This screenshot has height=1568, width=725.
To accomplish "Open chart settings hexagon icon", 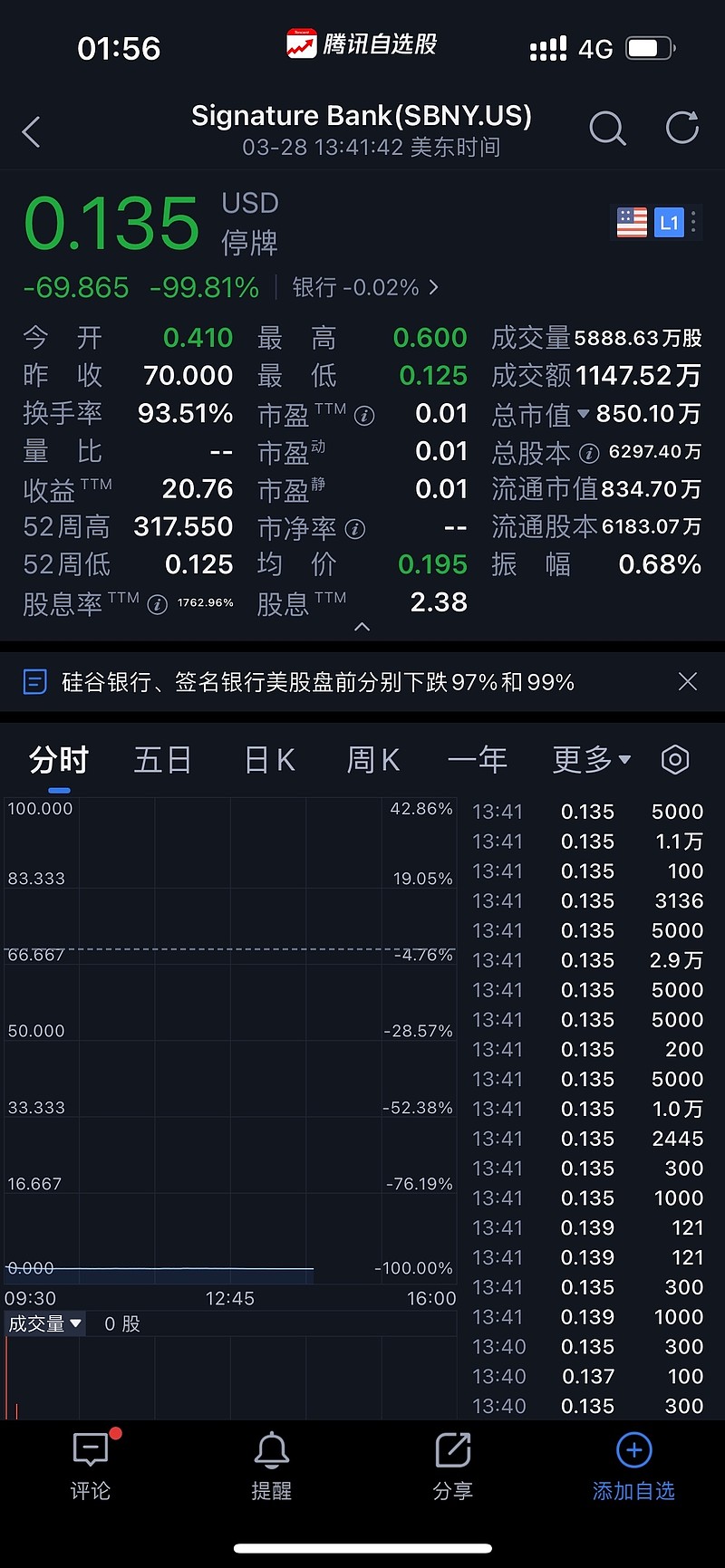I will [675, 759].
